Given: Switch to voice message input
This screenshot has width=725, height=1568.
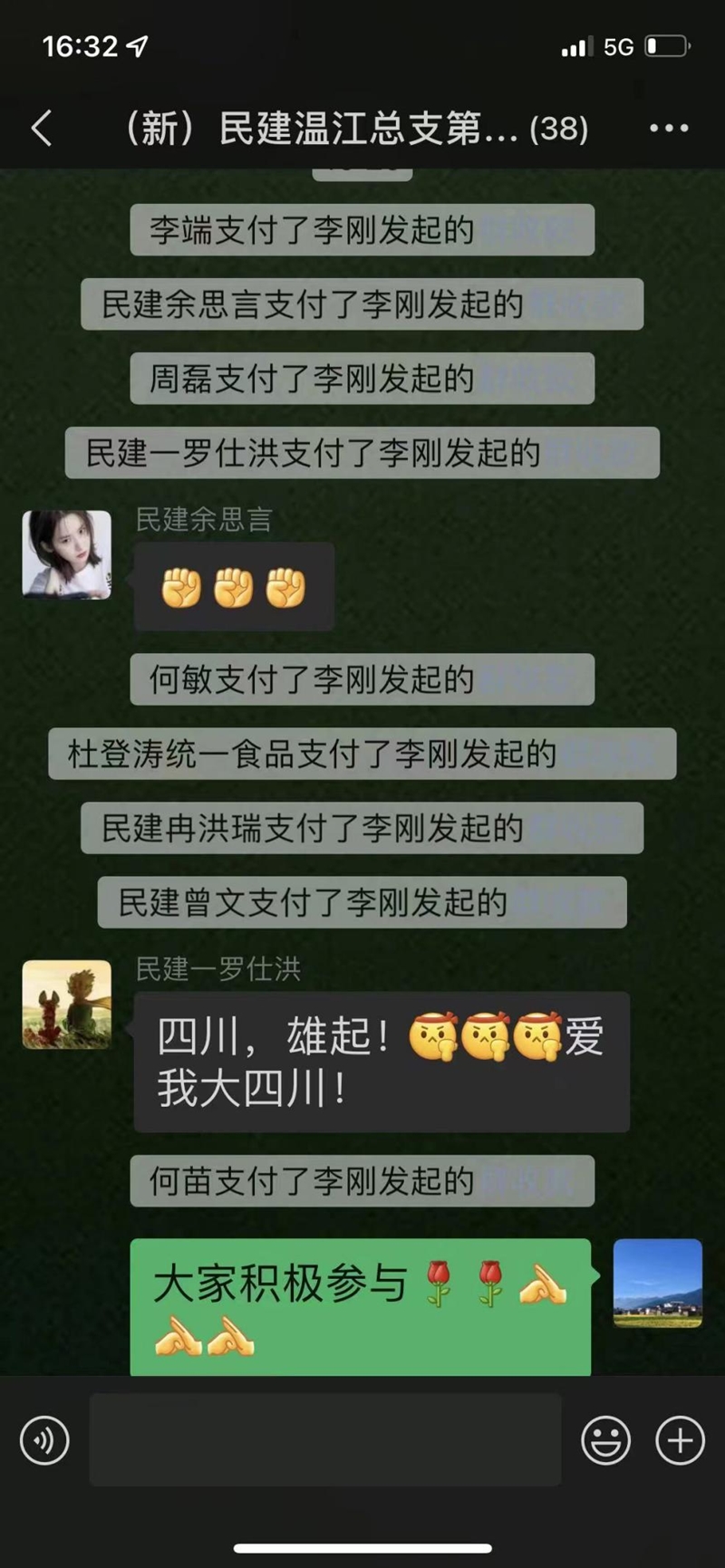Looking at the screenshot, I should (x=44, y=1439).
